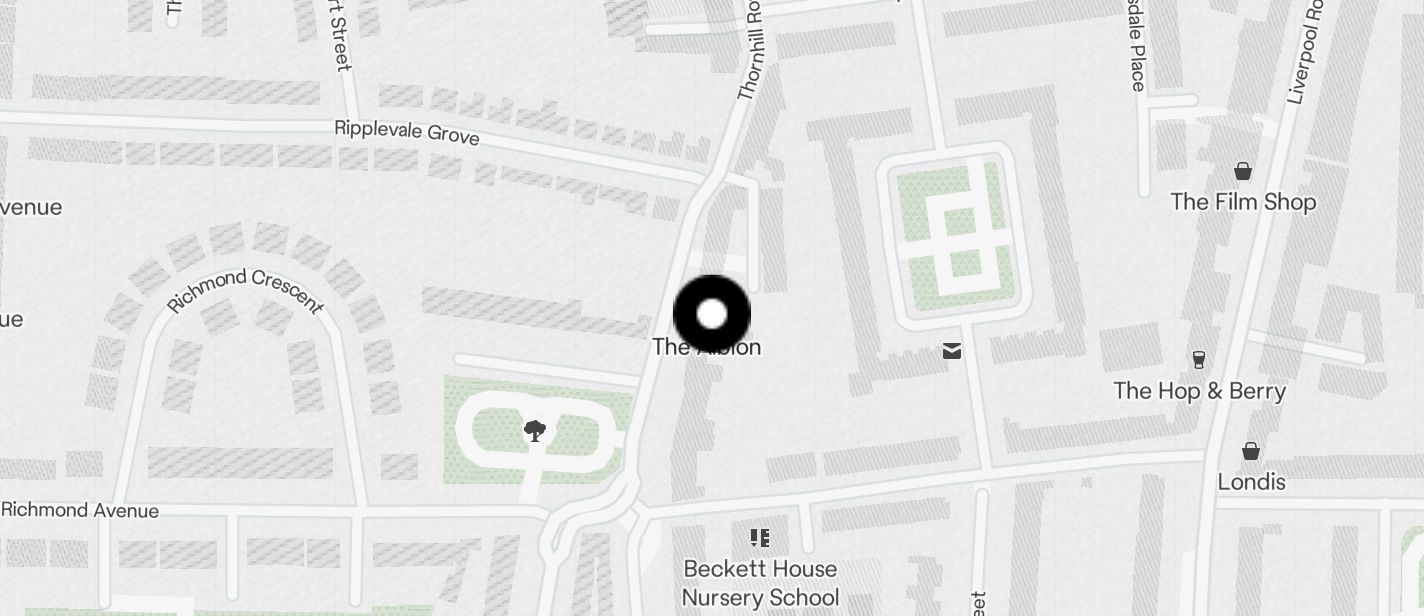Screen dimensions: 1424x616
Task: Select The Film Shop marker
Action: tap(1243, 172)
